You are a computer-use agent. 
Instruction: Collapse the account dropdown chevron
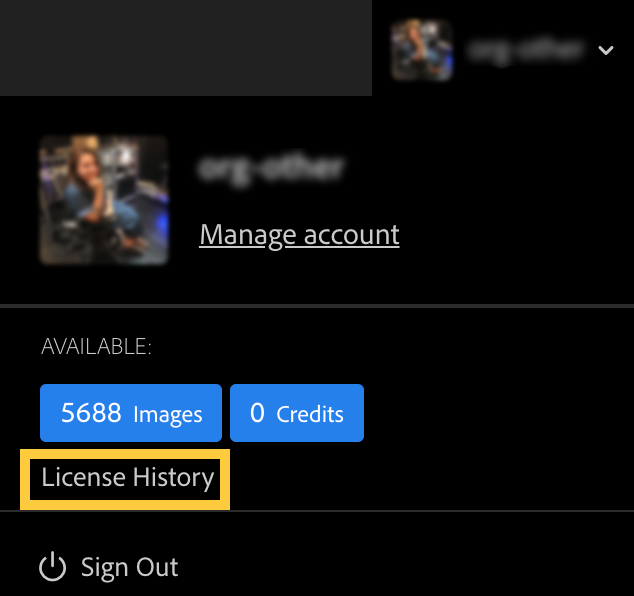[605, 50]
